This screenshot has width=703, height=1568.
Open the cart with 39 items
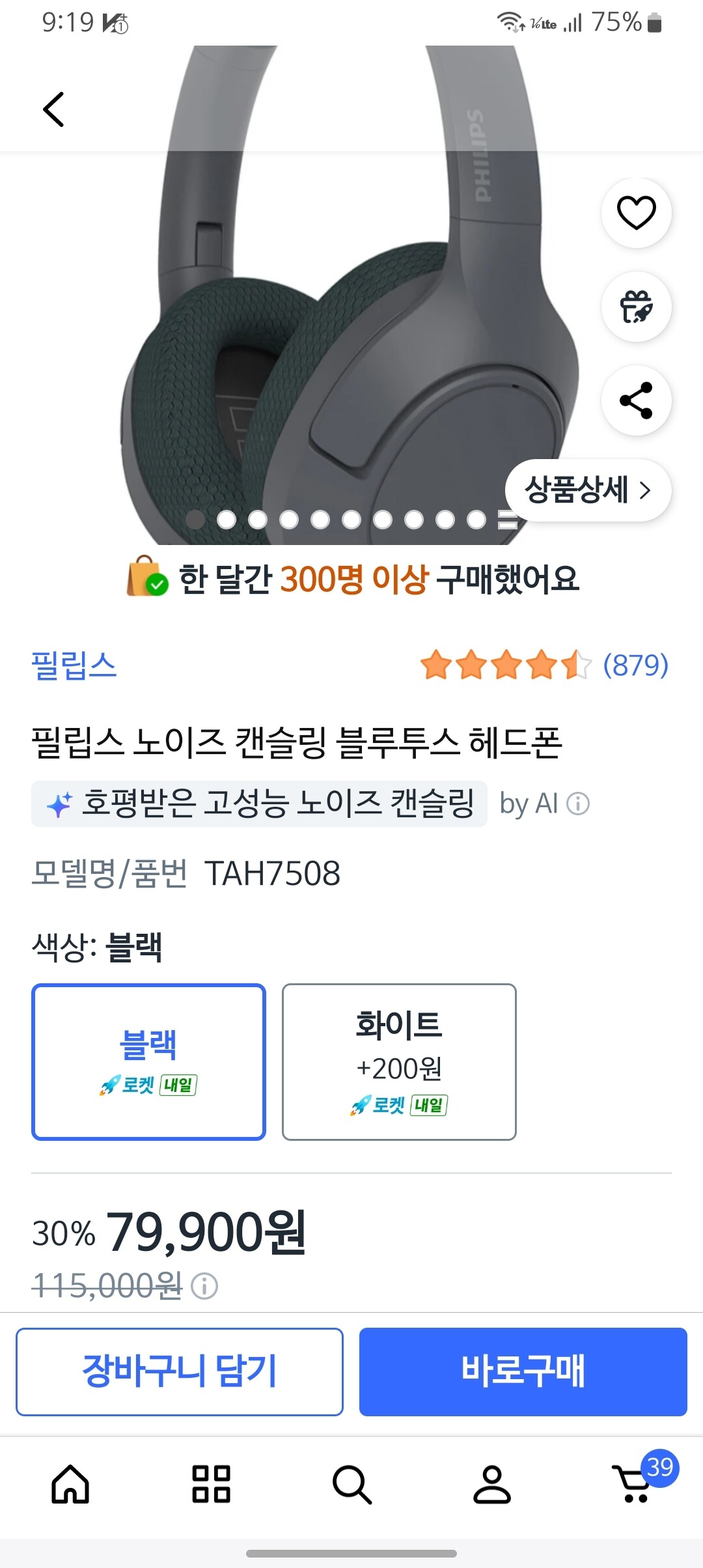(x=639, y=1479)
